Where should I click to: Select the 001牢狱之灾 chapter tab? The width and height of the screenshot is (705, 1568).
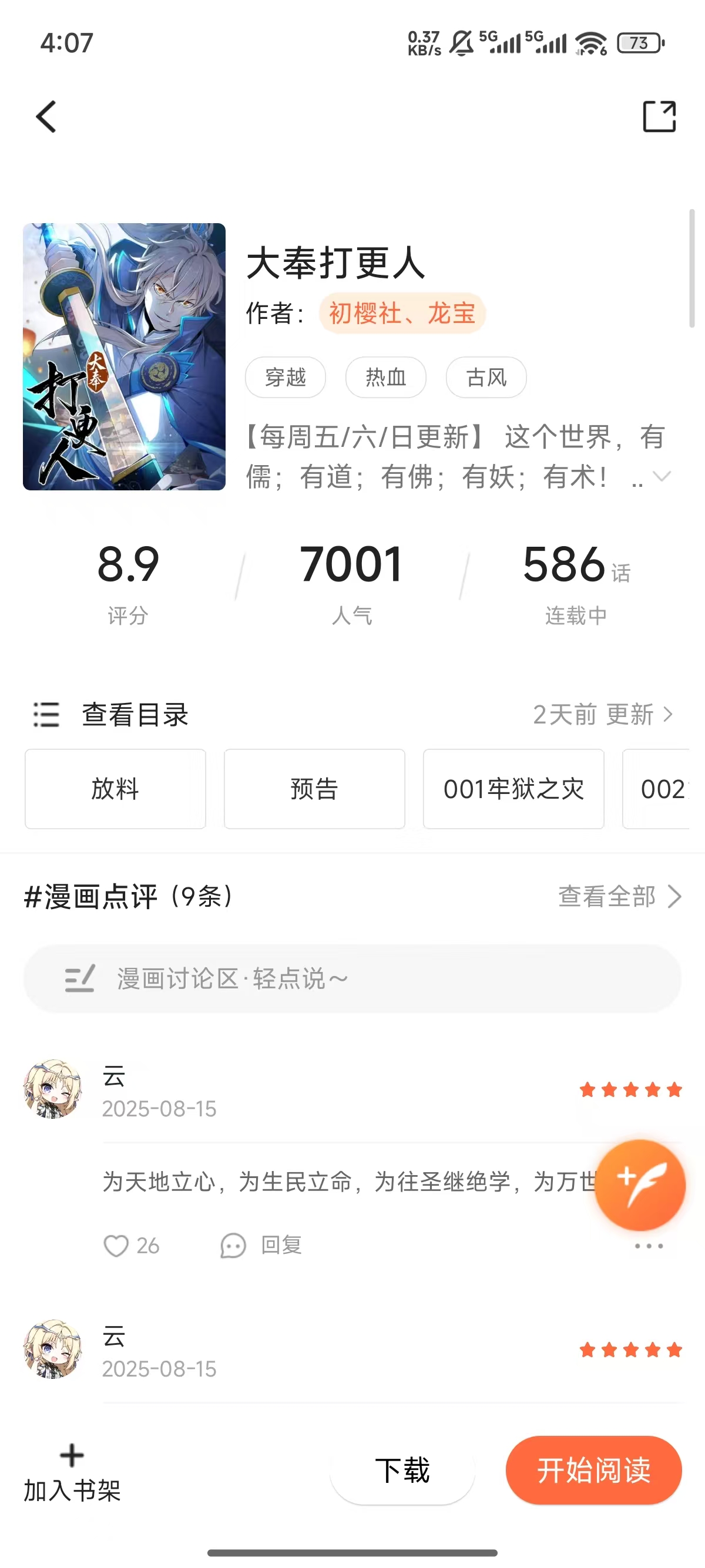point(513,789)
